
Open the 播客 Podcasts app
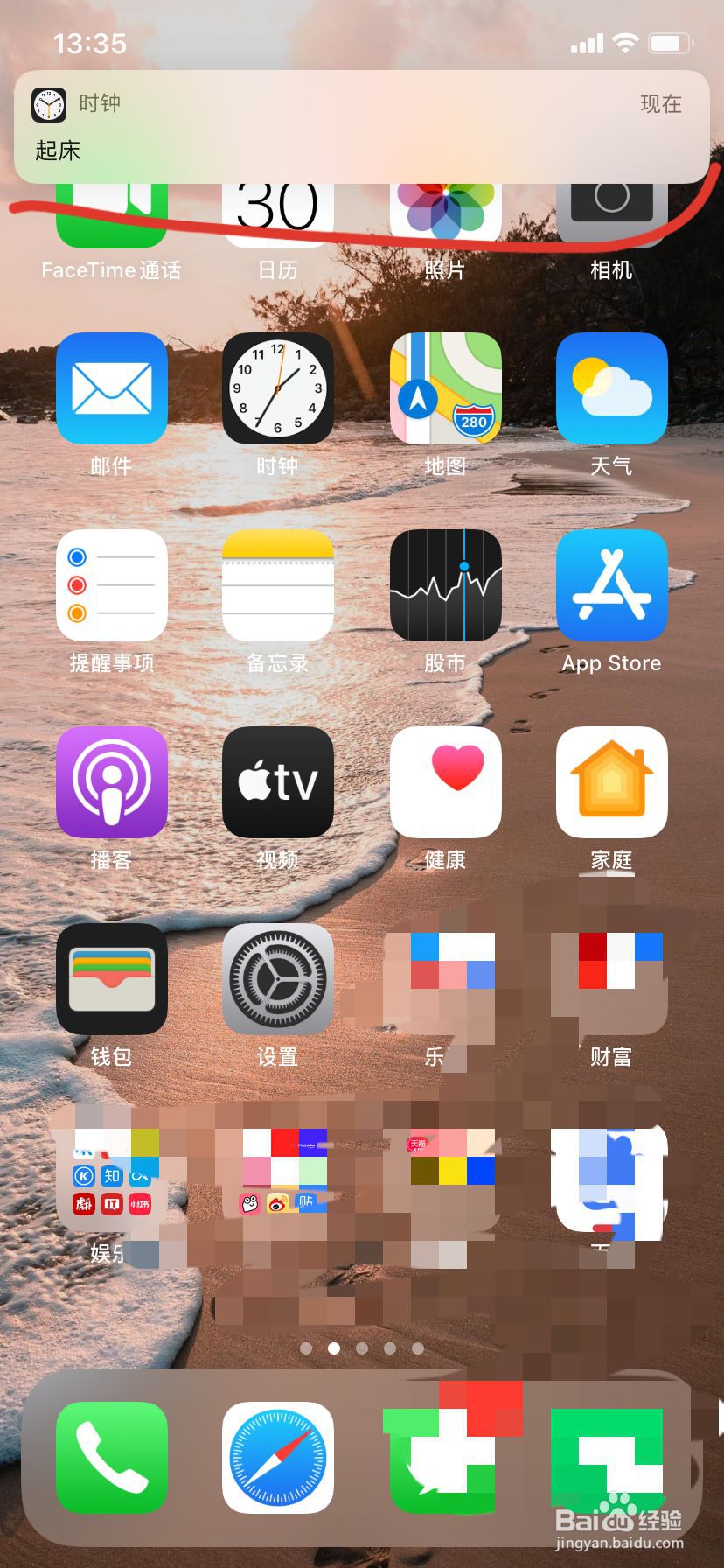[x=112, y=783]
